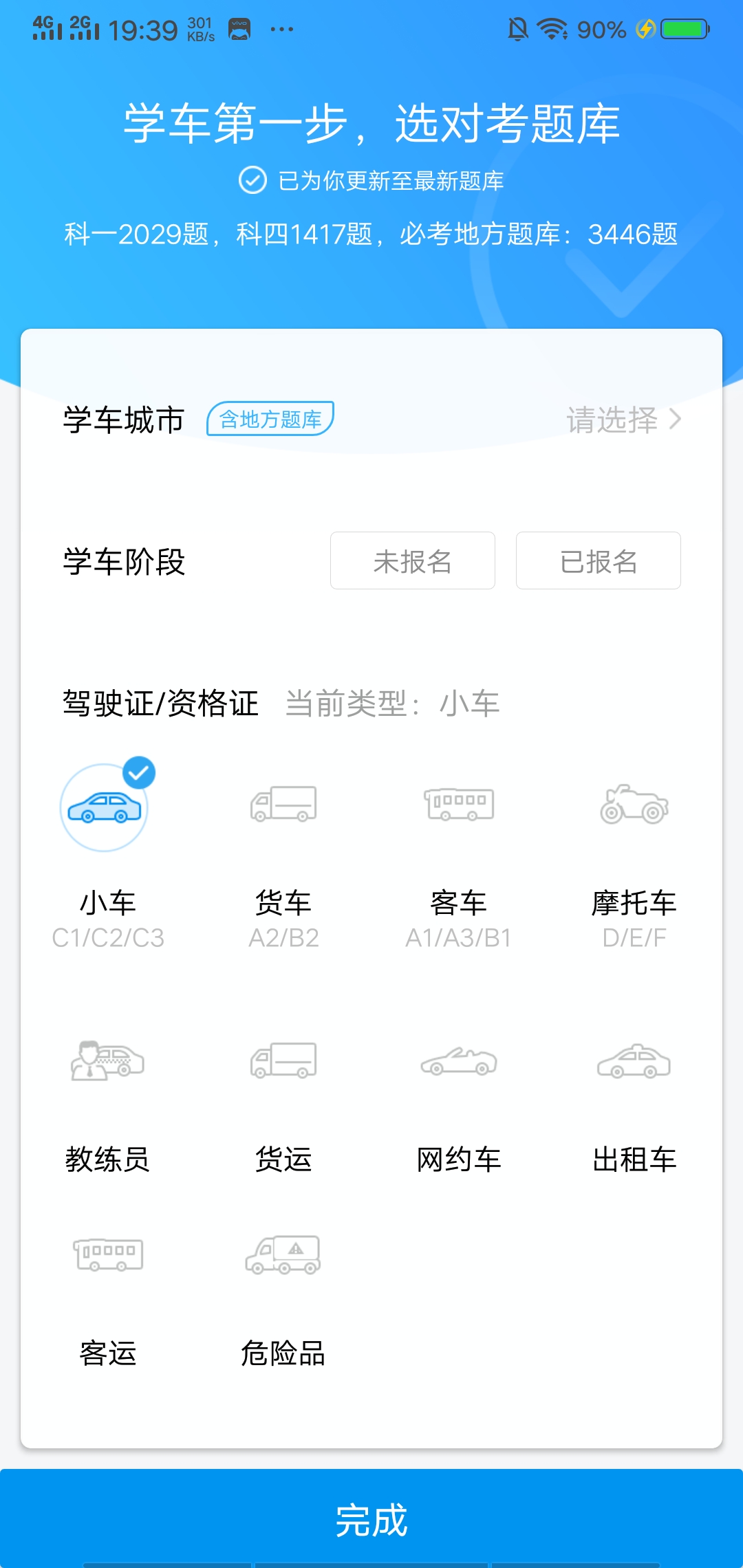The height and width of the screenshot is (1568, 743).
Task: Select the 货运 freight truck icon
Action: click(283, 1060)
